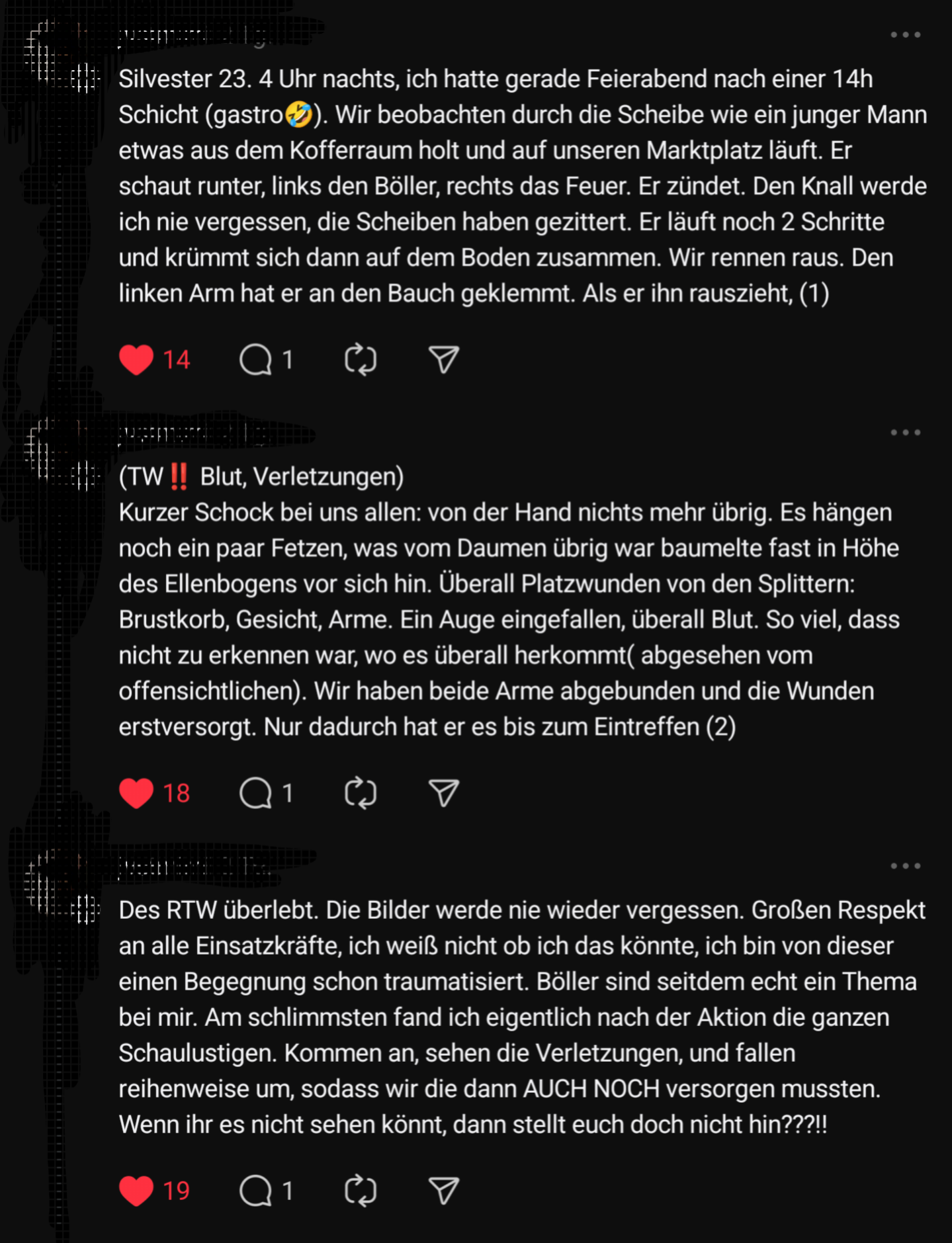Image resolution: width=952 pixels, height=1243 pixels.
Task: Repost the 'Silvester 23' post
Action: pos(361,360)
